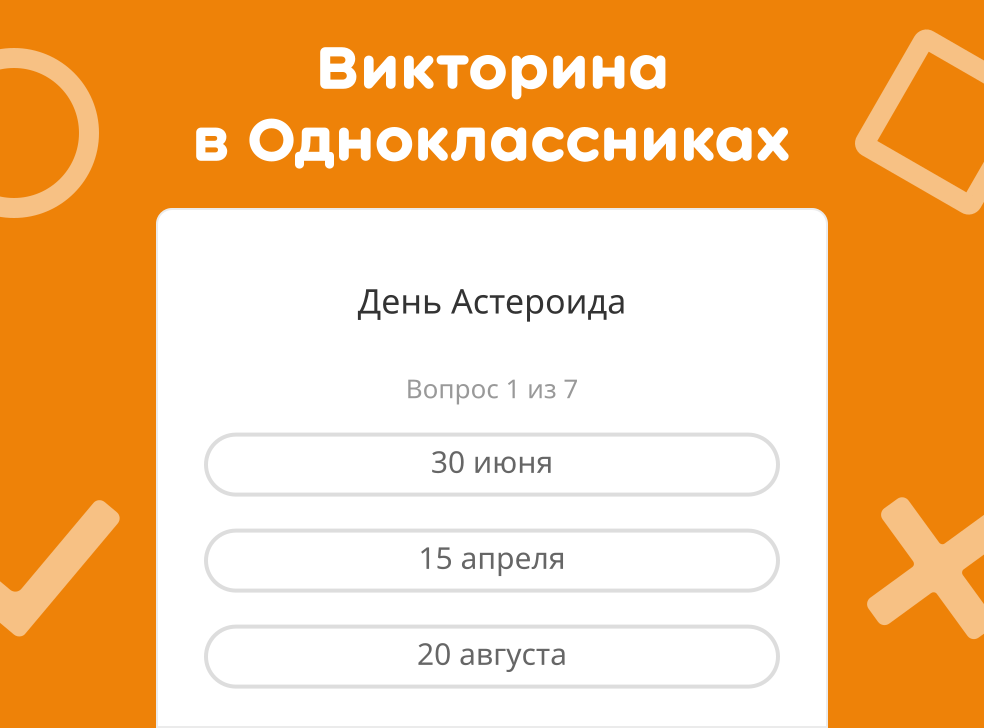Select the answer 30 июня
This screenshot has height=728, width=984.
coord(491,464)
